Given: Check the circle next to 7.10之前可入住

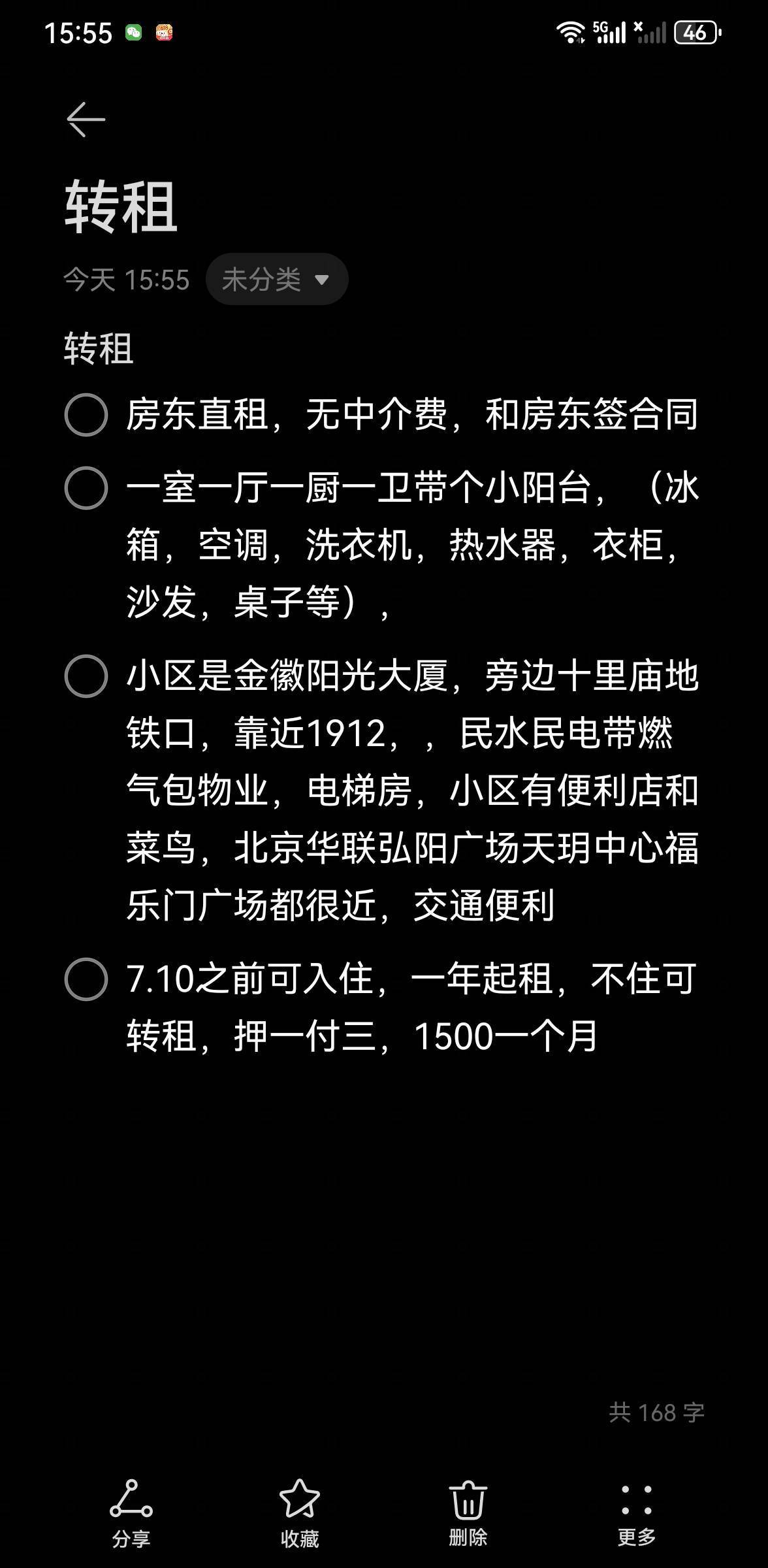Looking at the screenshot, I should (86, 978).
